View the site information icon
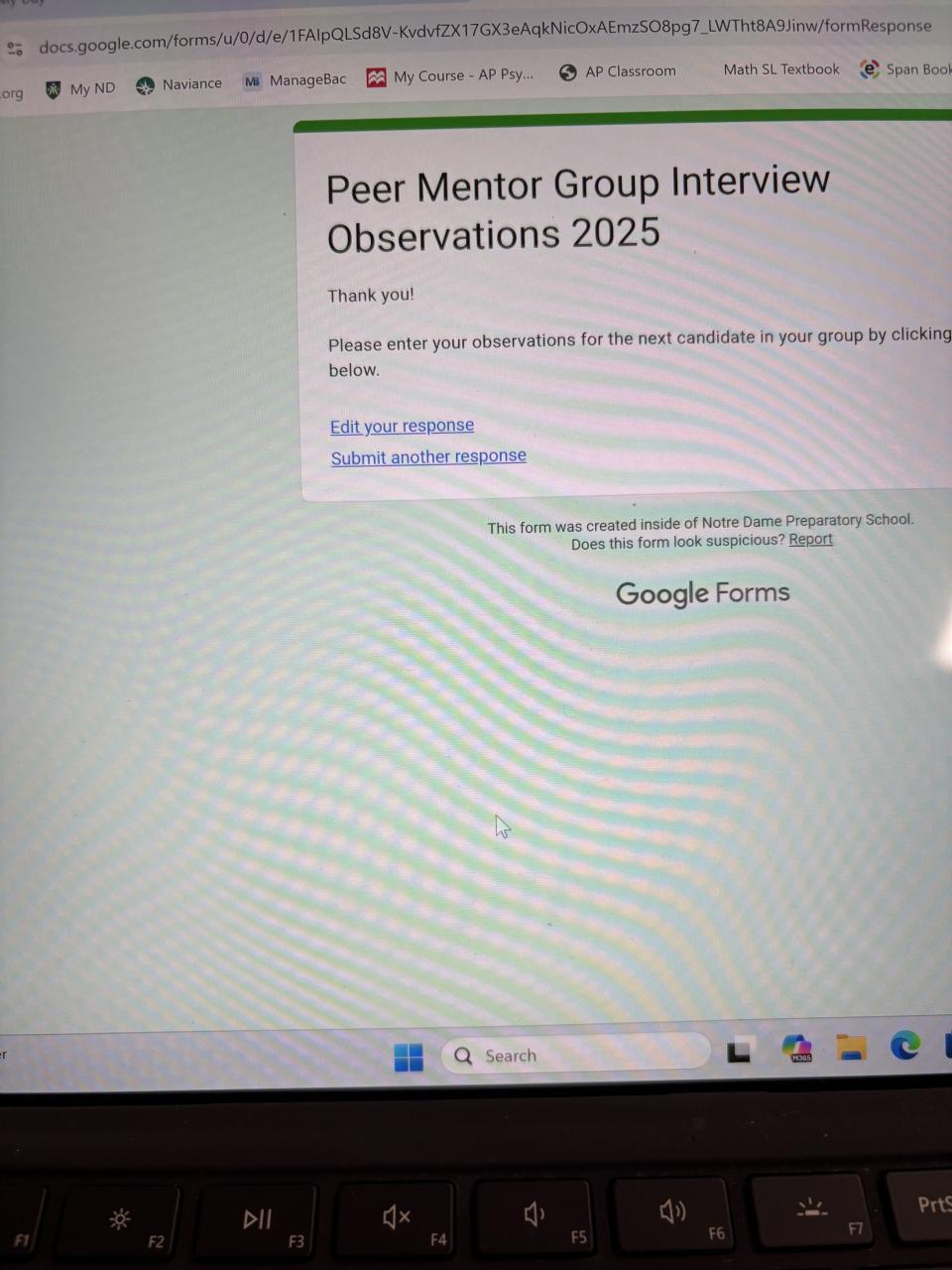The image size is (952, 1270). 15,48
